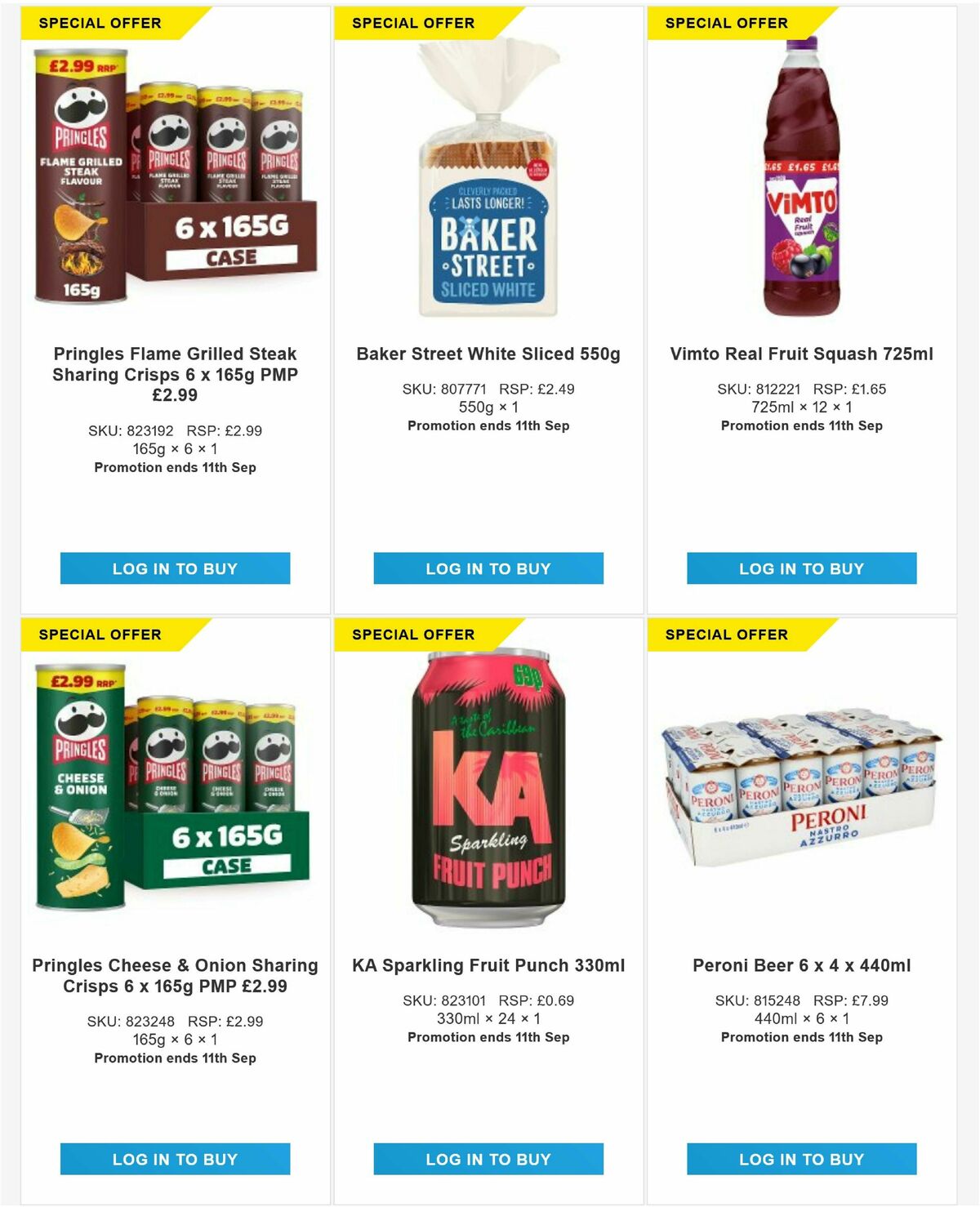The height and width of the screenshot is (1207, 980).
Task: Click LOG IN TO BUY under Peroni Beer
Action: tap(801, 1159)
